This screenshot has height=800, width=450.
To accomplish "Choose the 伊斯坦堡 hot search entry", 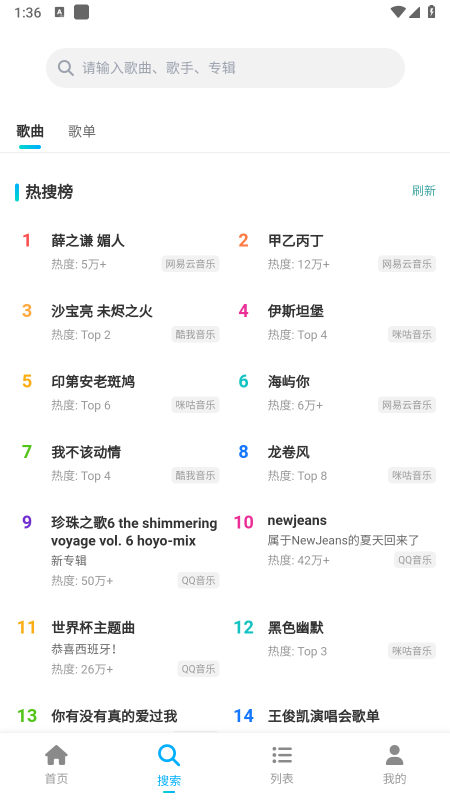I will click(335, 322).
